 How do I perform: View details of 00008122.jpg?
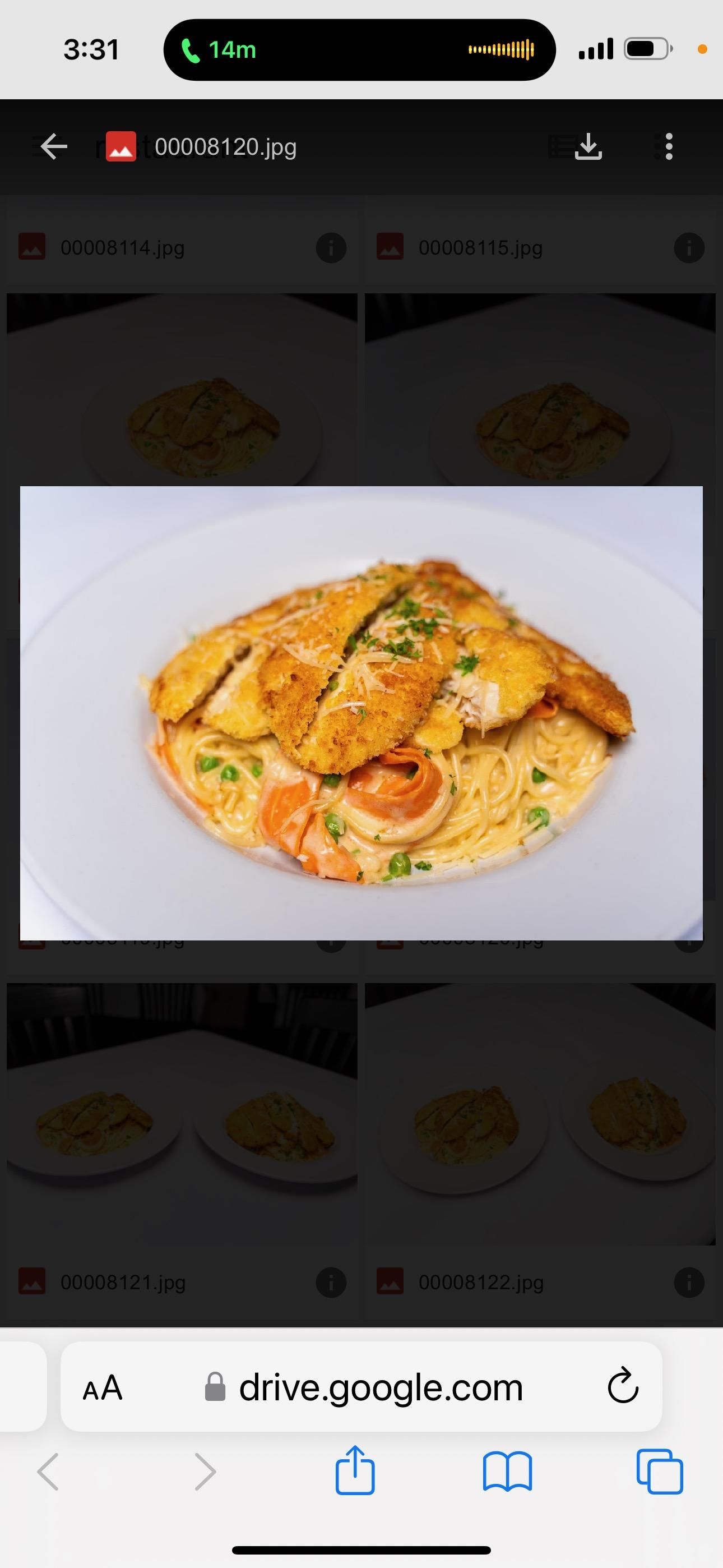(x=688, y=1283)
